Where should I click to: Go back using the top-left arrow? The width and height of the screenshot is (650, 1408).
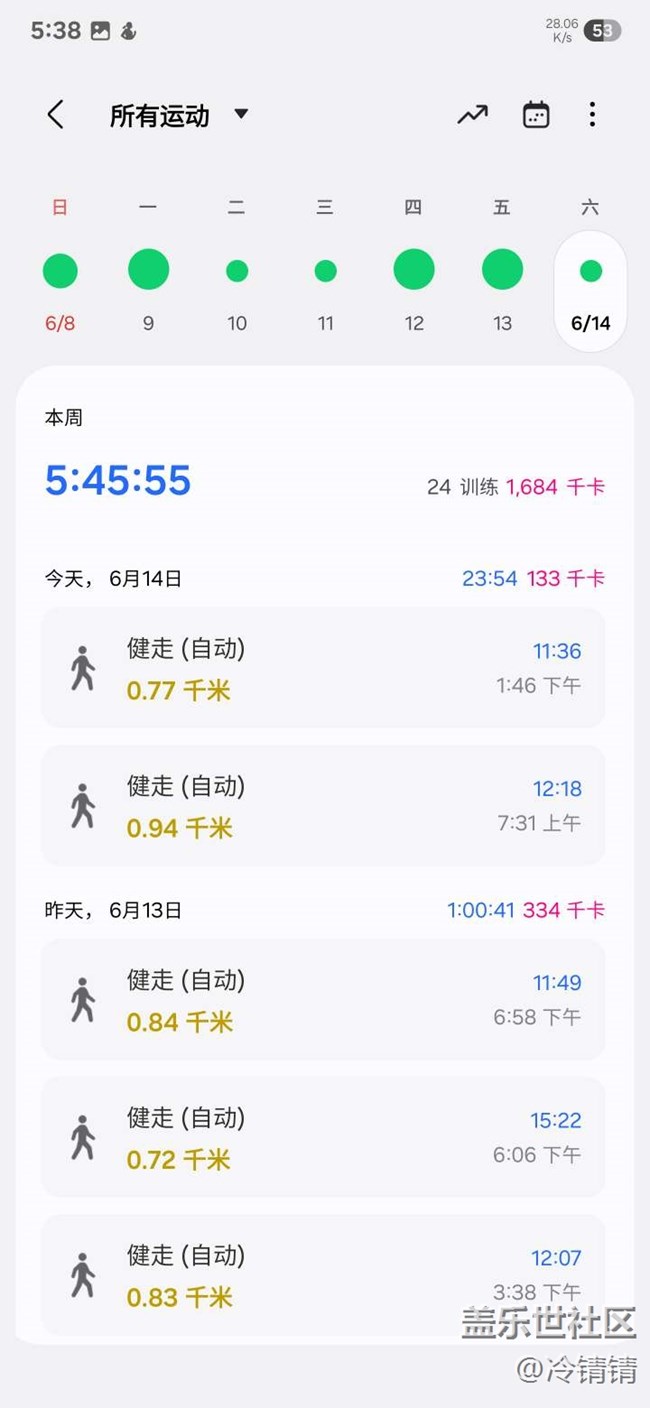56,115
